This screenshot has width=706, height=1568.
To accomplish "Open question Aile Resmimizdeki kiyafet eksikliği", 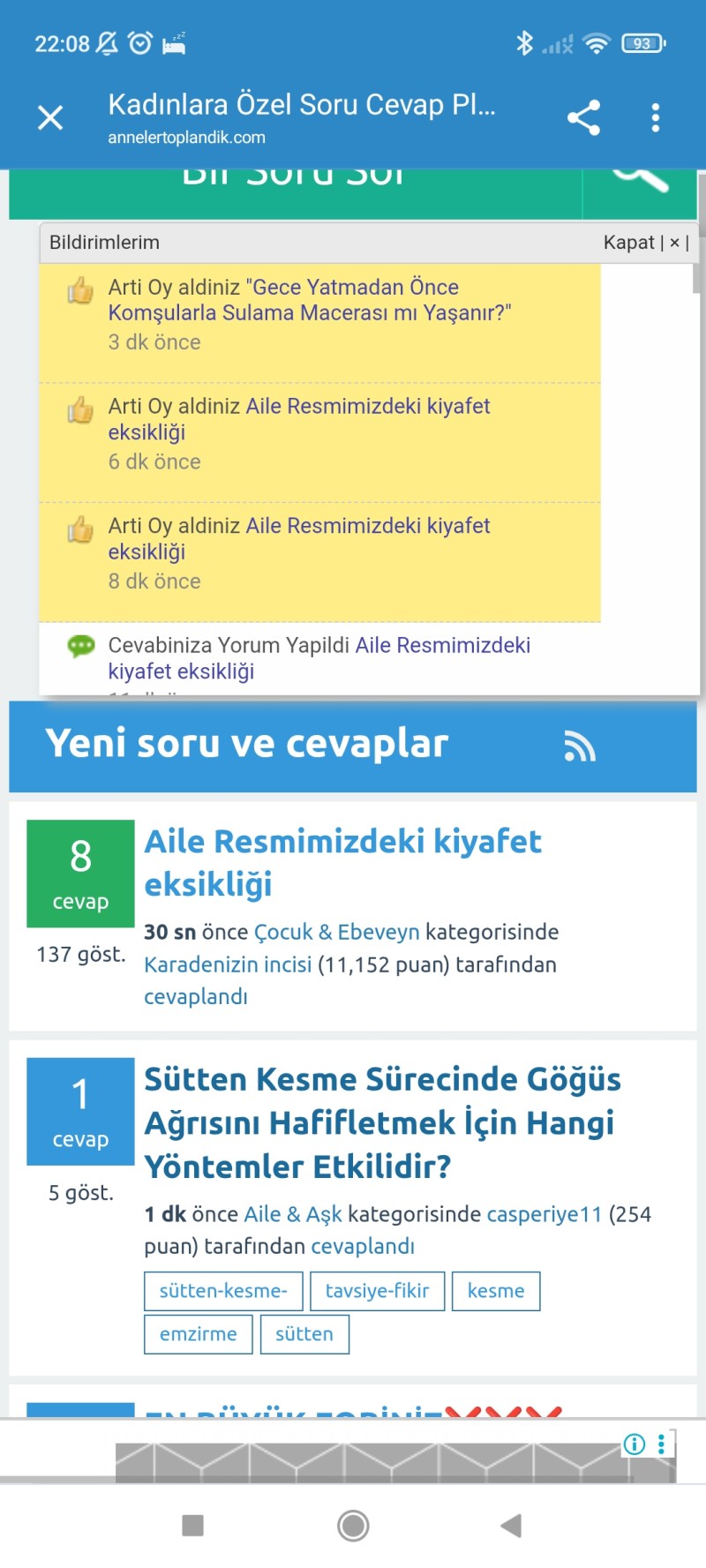I will pyautogui.click(x=342, y=862).
